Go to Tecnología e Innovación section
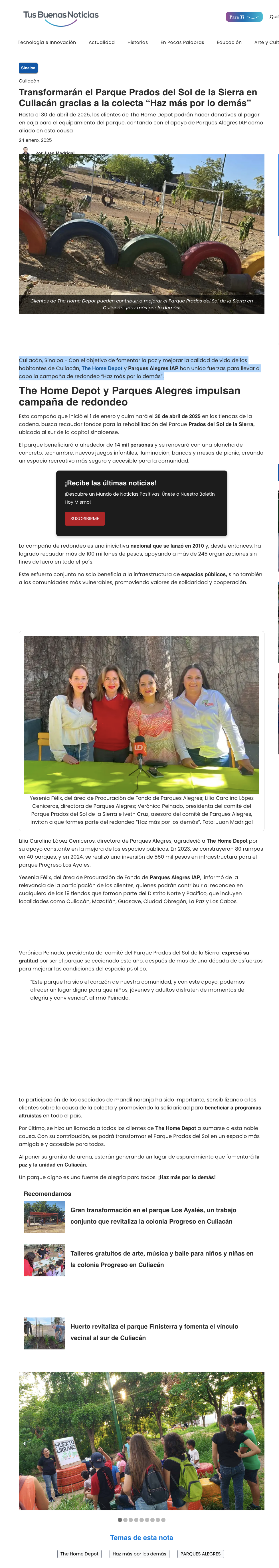 [x=47, y=43]
